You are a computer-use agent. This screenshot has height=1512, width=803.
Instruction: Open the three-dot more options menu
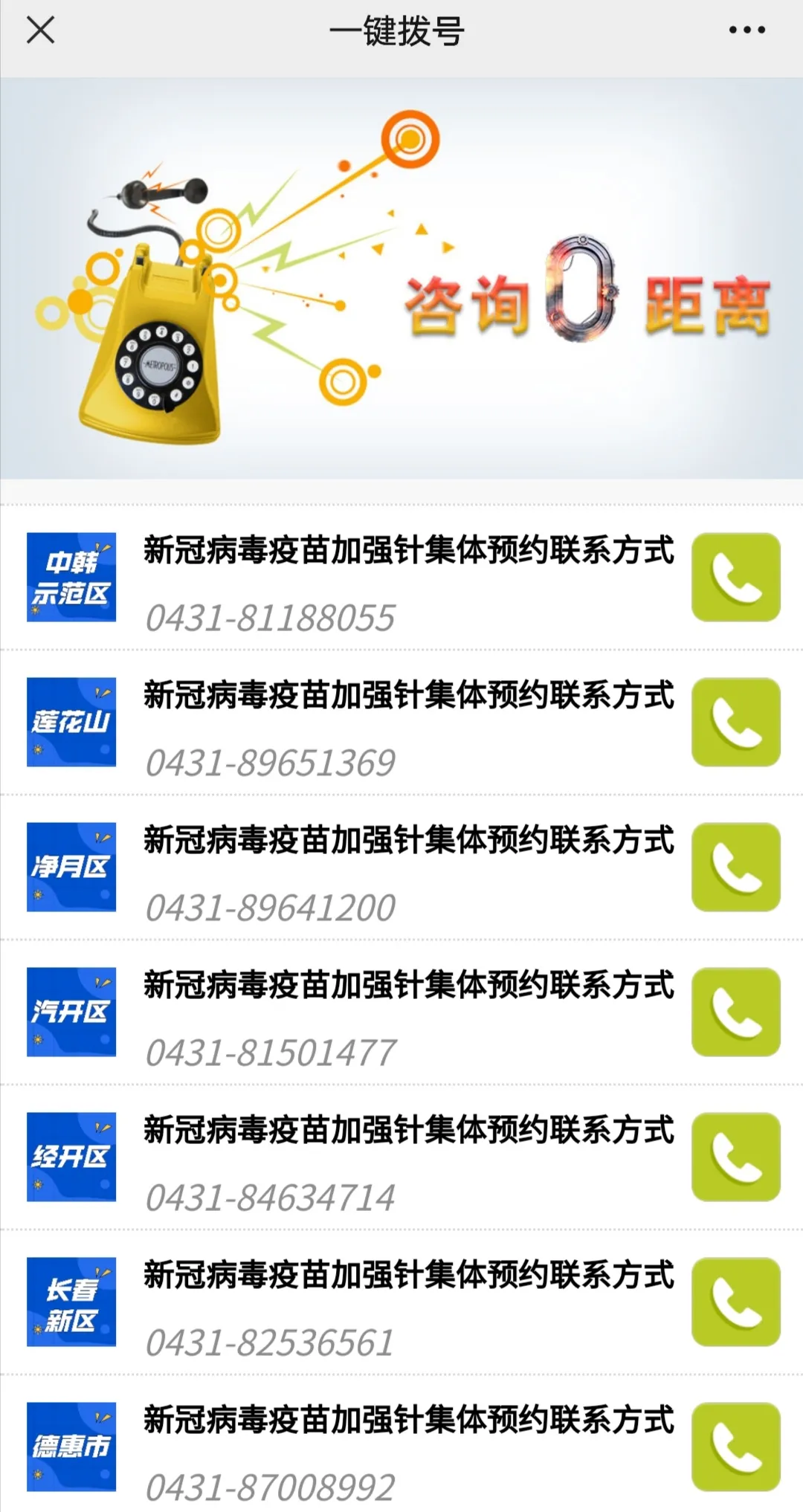(746, 30)
